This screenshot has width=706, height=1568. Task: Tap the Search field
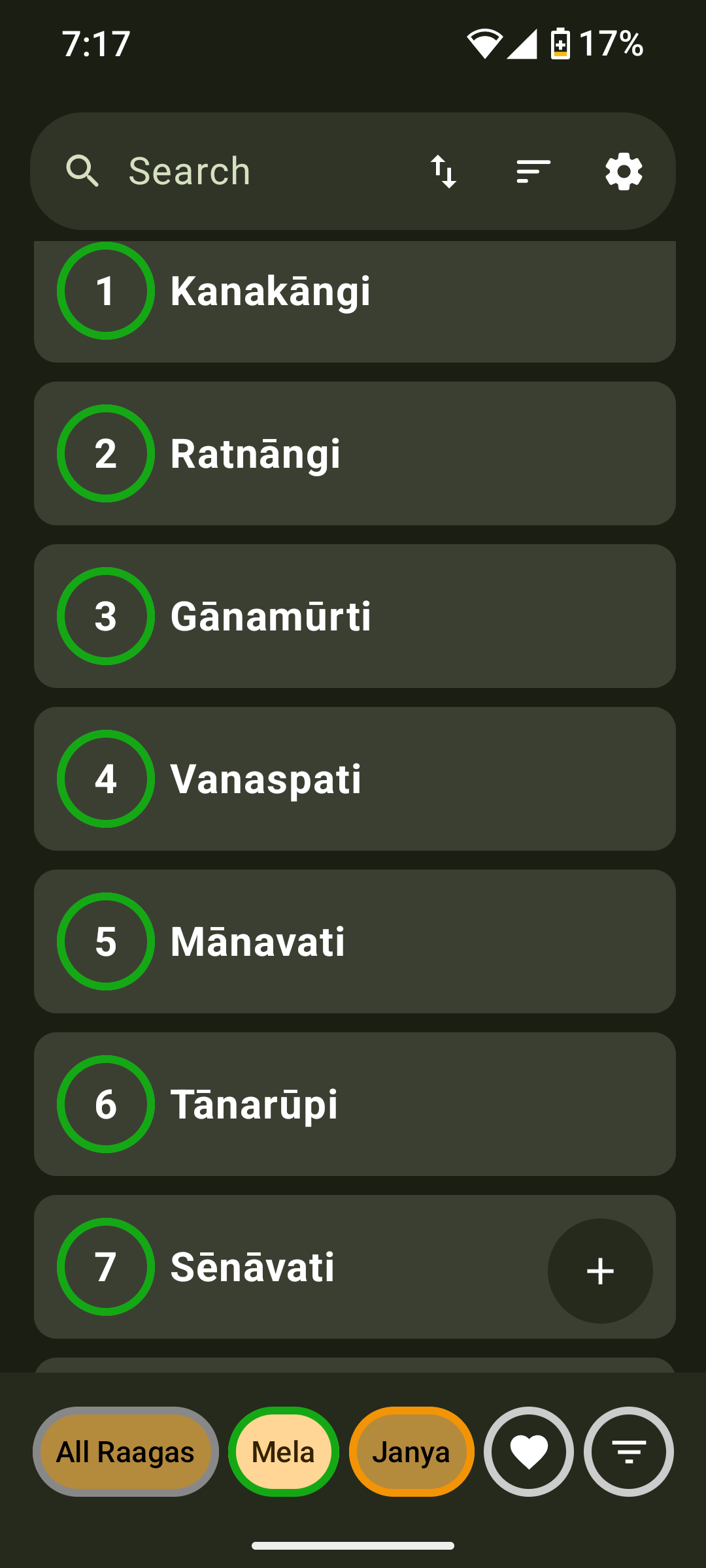coord(248,171)
